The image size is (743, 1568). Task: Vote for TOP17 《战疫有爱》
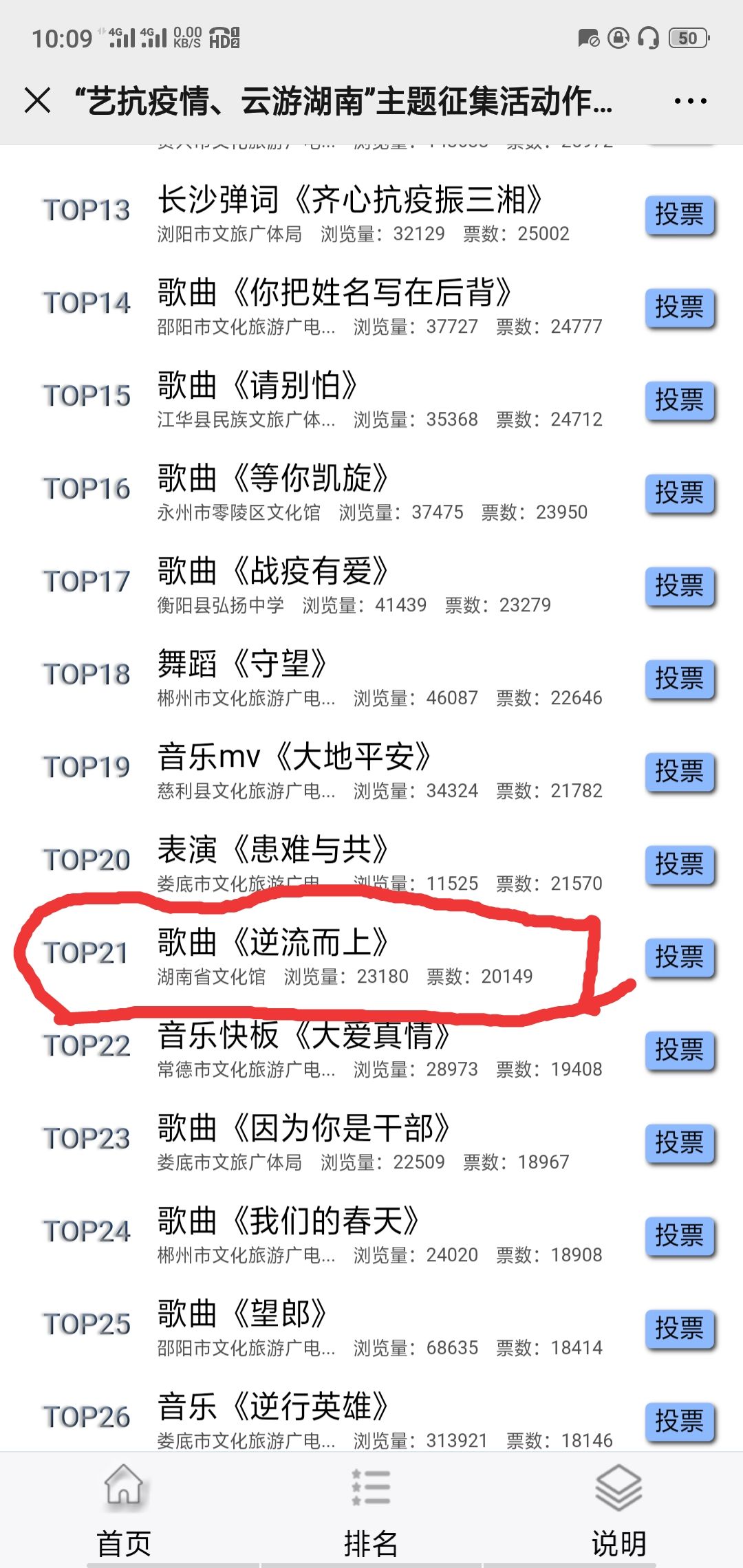680,586
